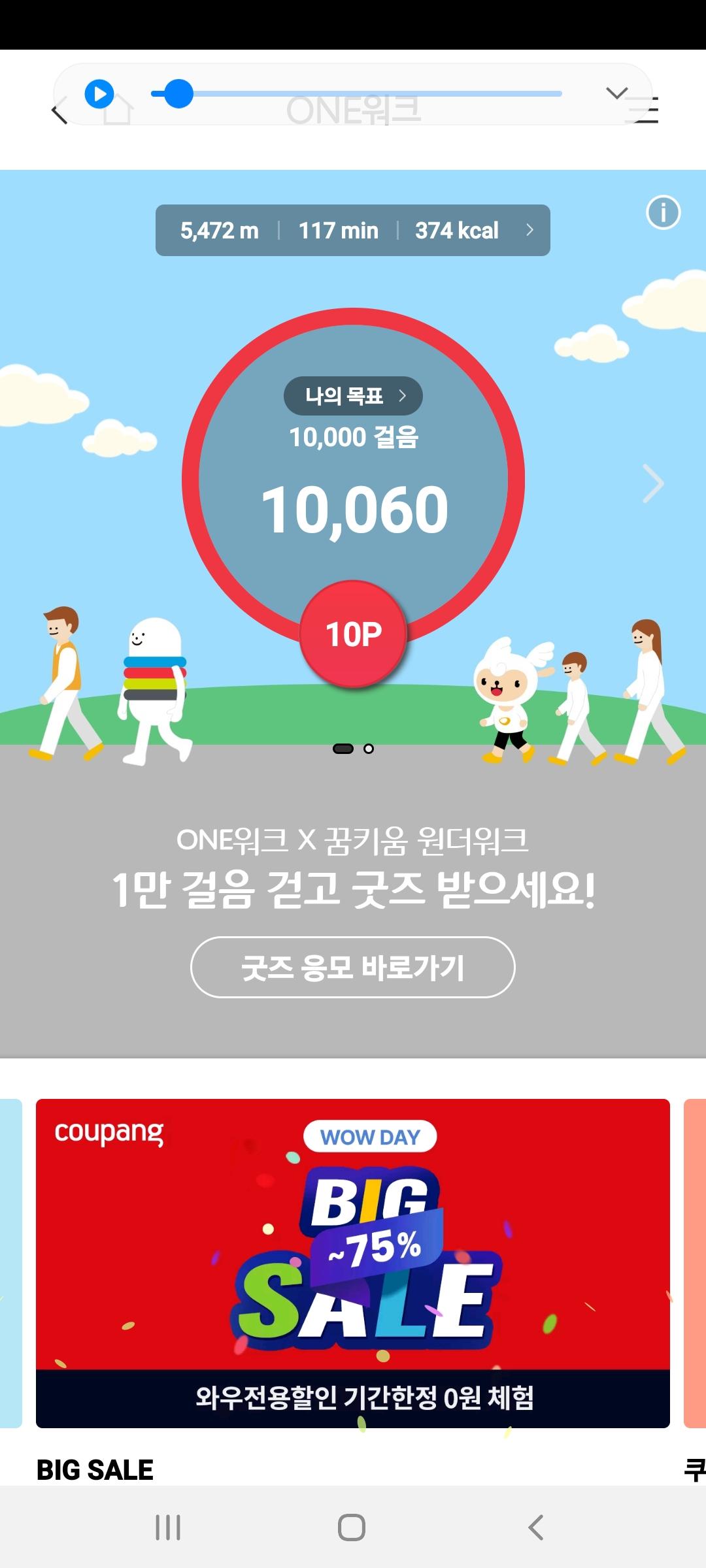Image resolution: width=706 pixels, height=1568 pixels.
Task: Select the second page indicator dot
Action: point(369,749)
